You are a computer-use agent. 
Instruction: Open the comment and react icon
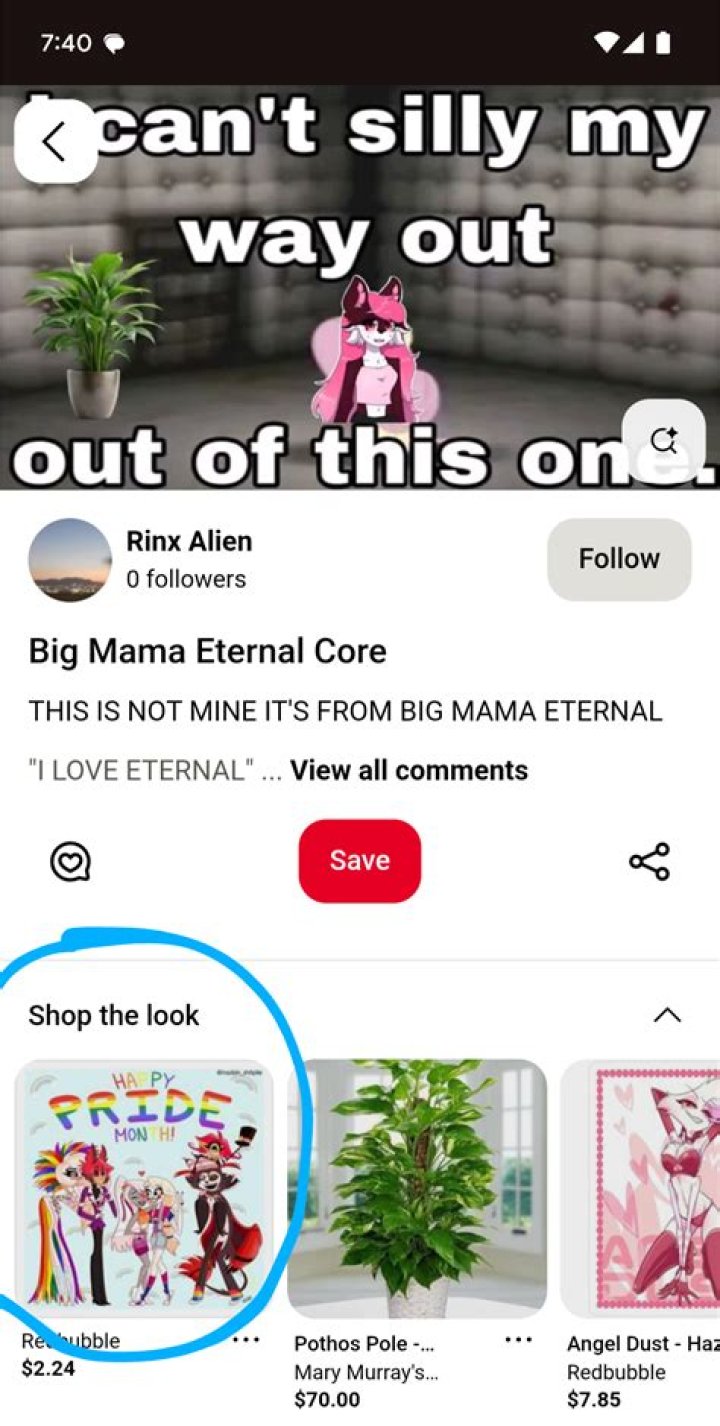[70, 861]
